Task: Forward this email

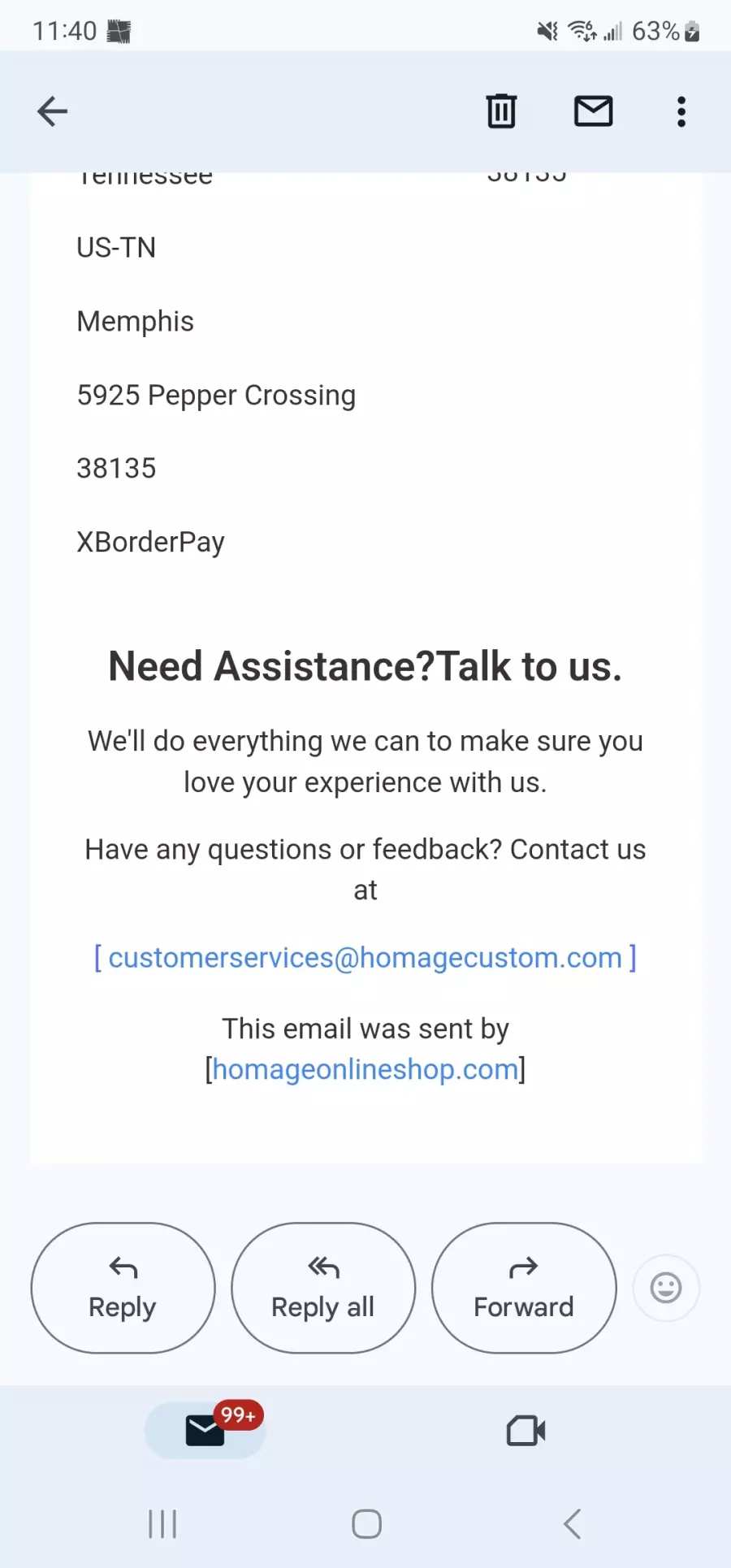Action: pos(524,1288)
